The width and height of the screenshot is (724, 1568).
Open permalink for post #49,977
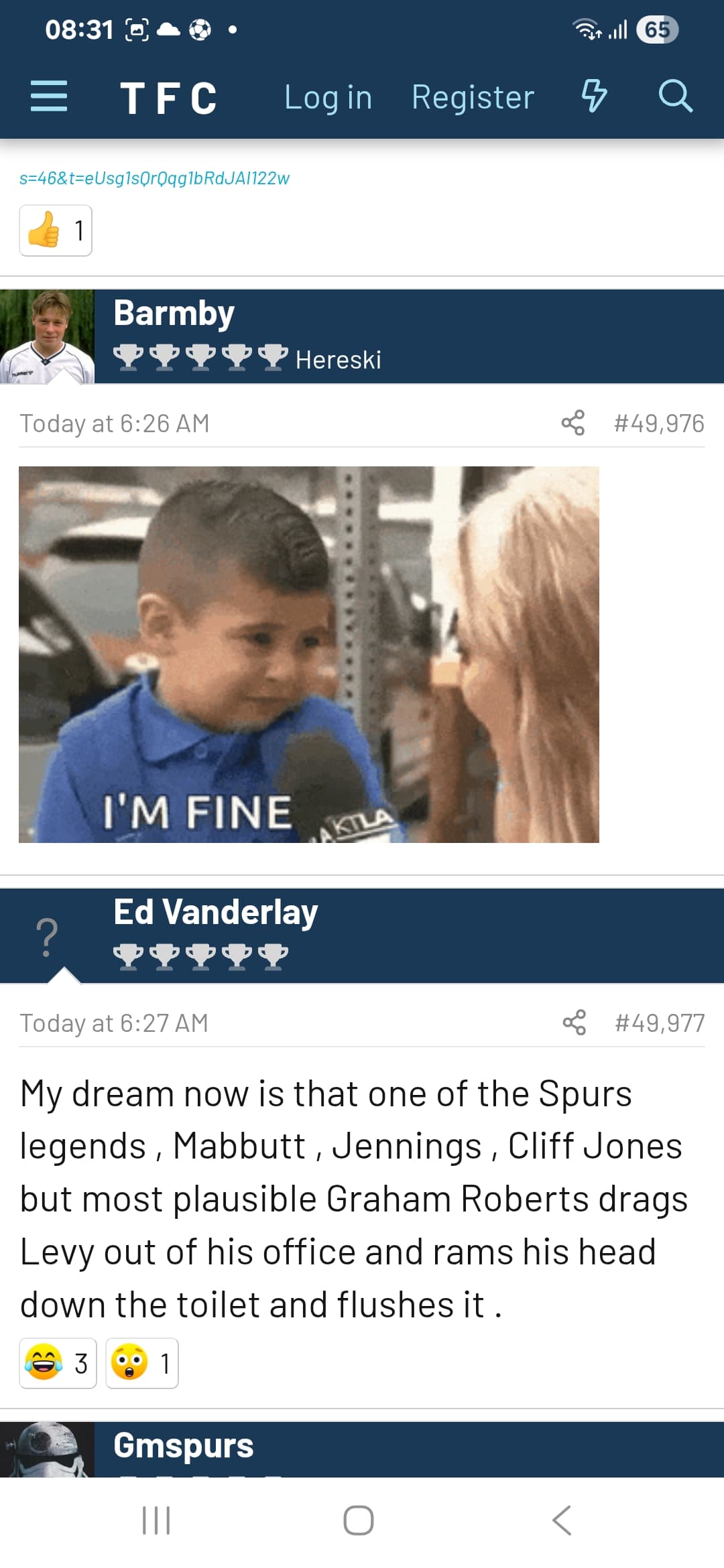(660, 1023)
